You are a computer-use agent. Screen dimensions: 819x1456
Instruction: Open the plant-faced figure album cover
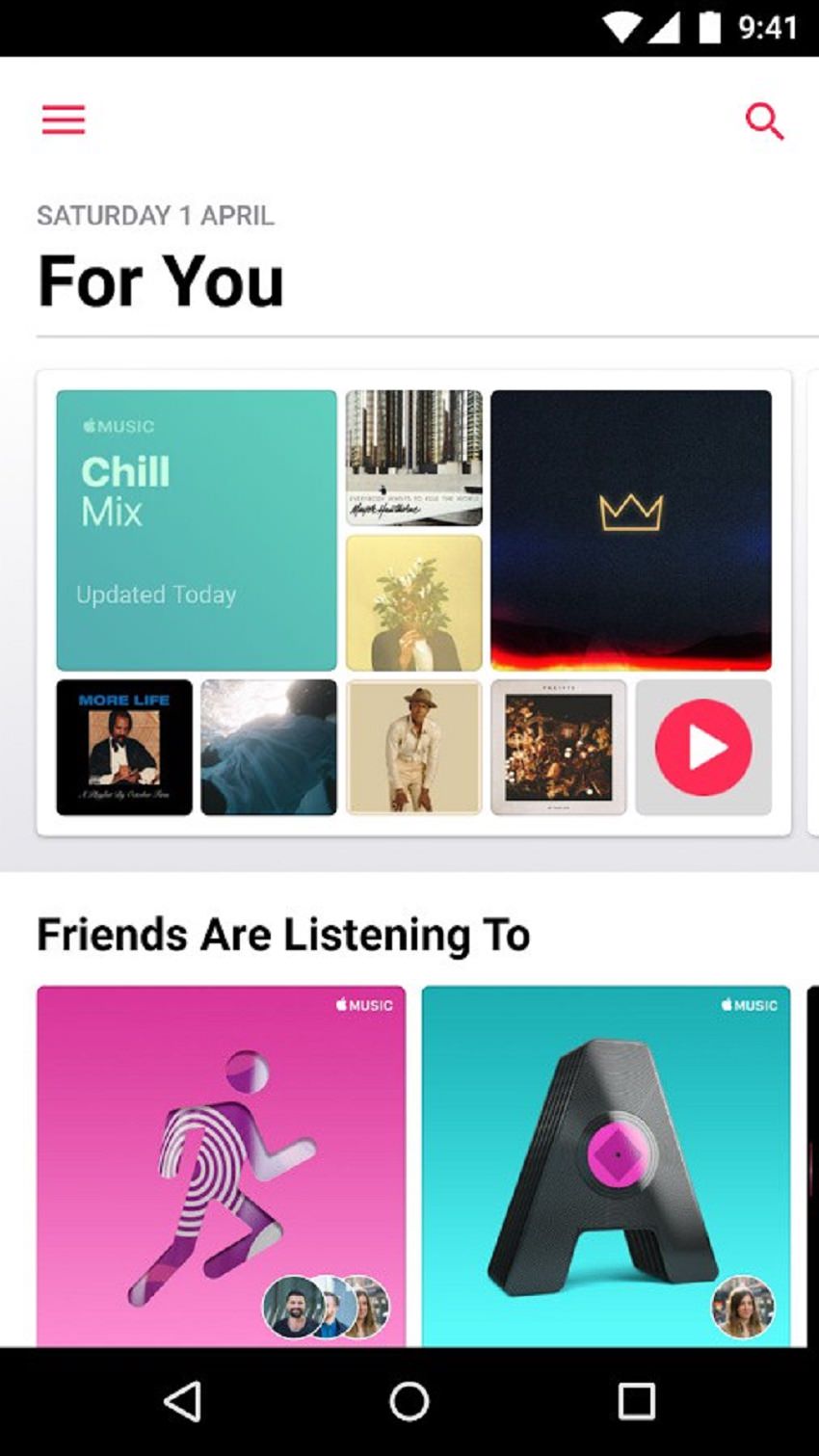pyautogui.click(x=414, y=603)
